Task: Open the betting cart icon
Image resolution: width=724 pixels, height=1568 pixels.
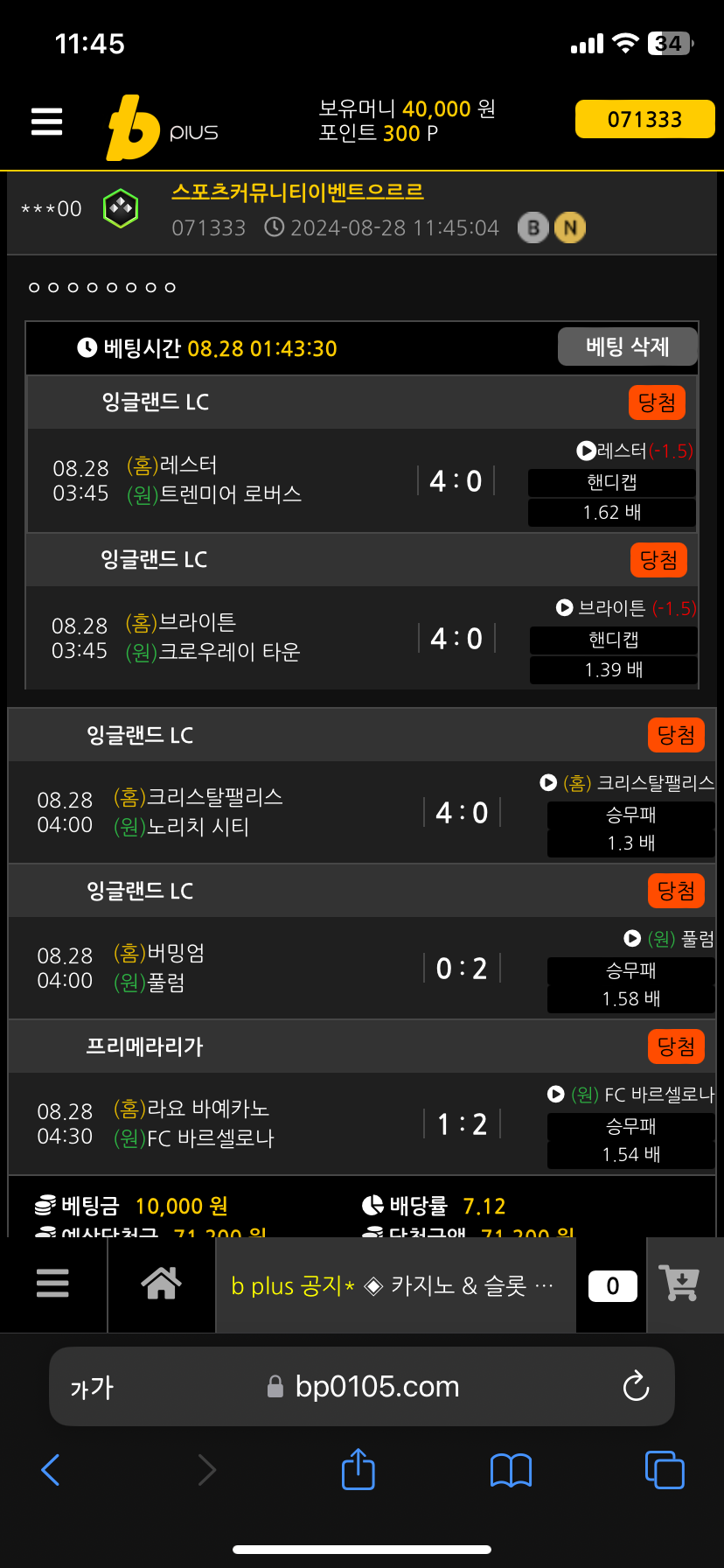Action: pos(680,1284)
